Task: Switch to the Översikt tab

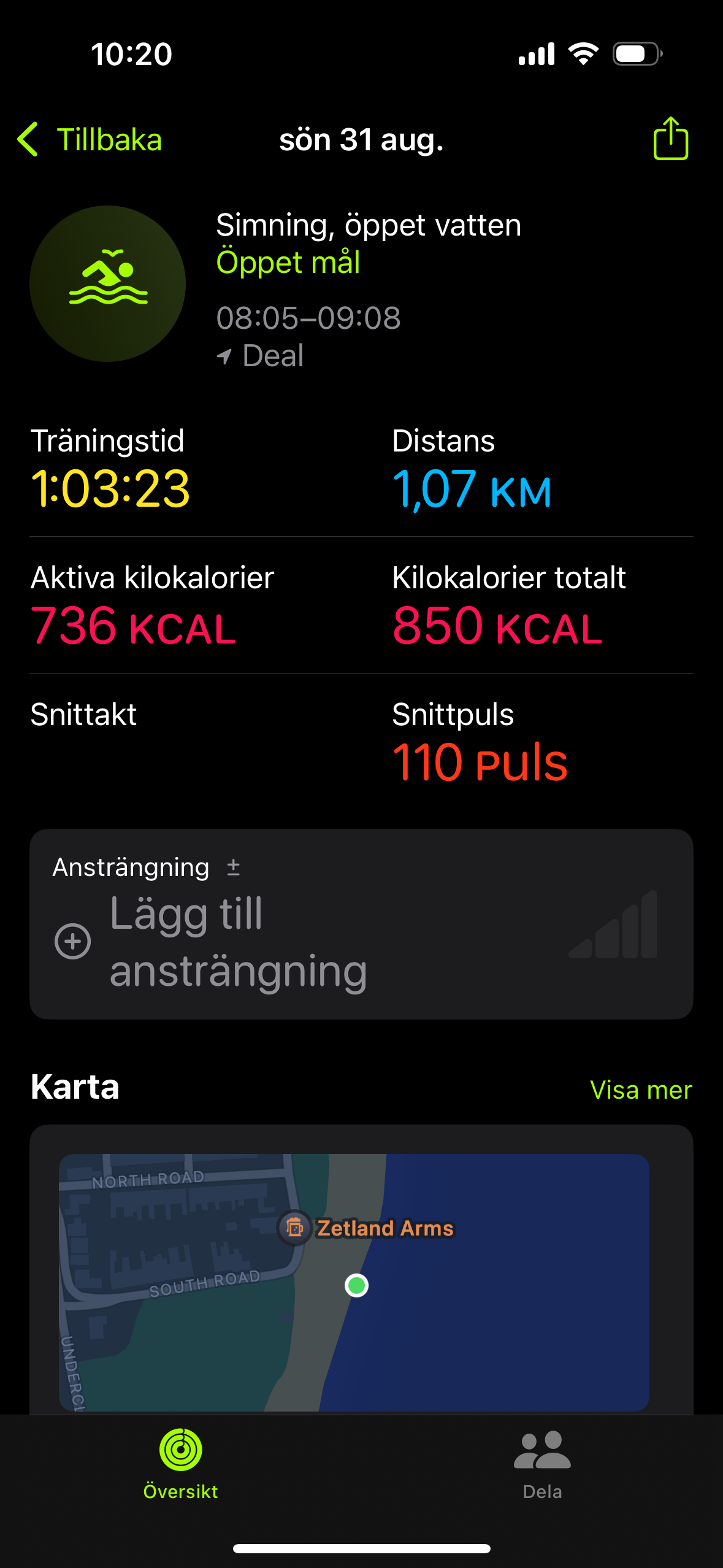Action: click(180, 1463)
